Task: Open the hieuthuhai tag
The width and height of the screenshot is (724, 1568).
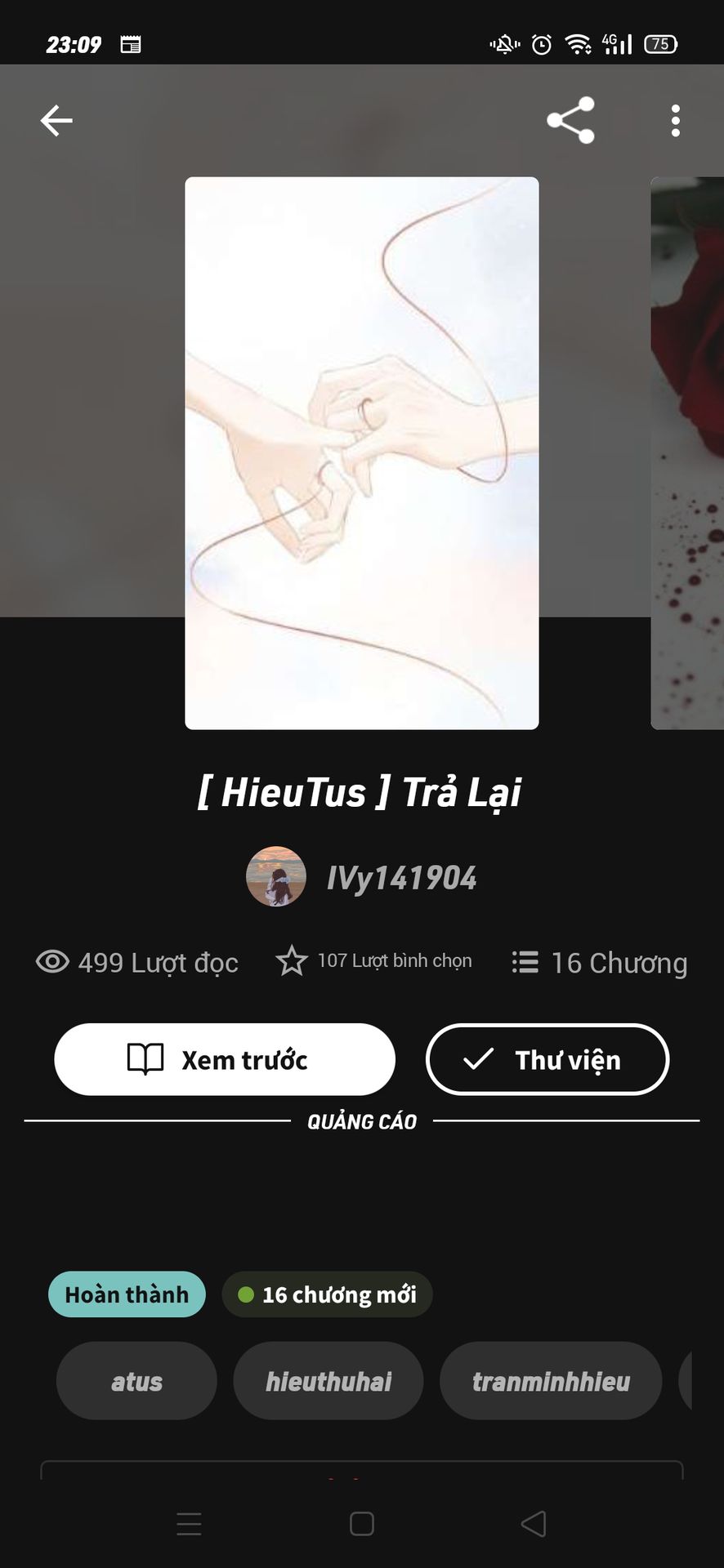Action: point(328,1381)
